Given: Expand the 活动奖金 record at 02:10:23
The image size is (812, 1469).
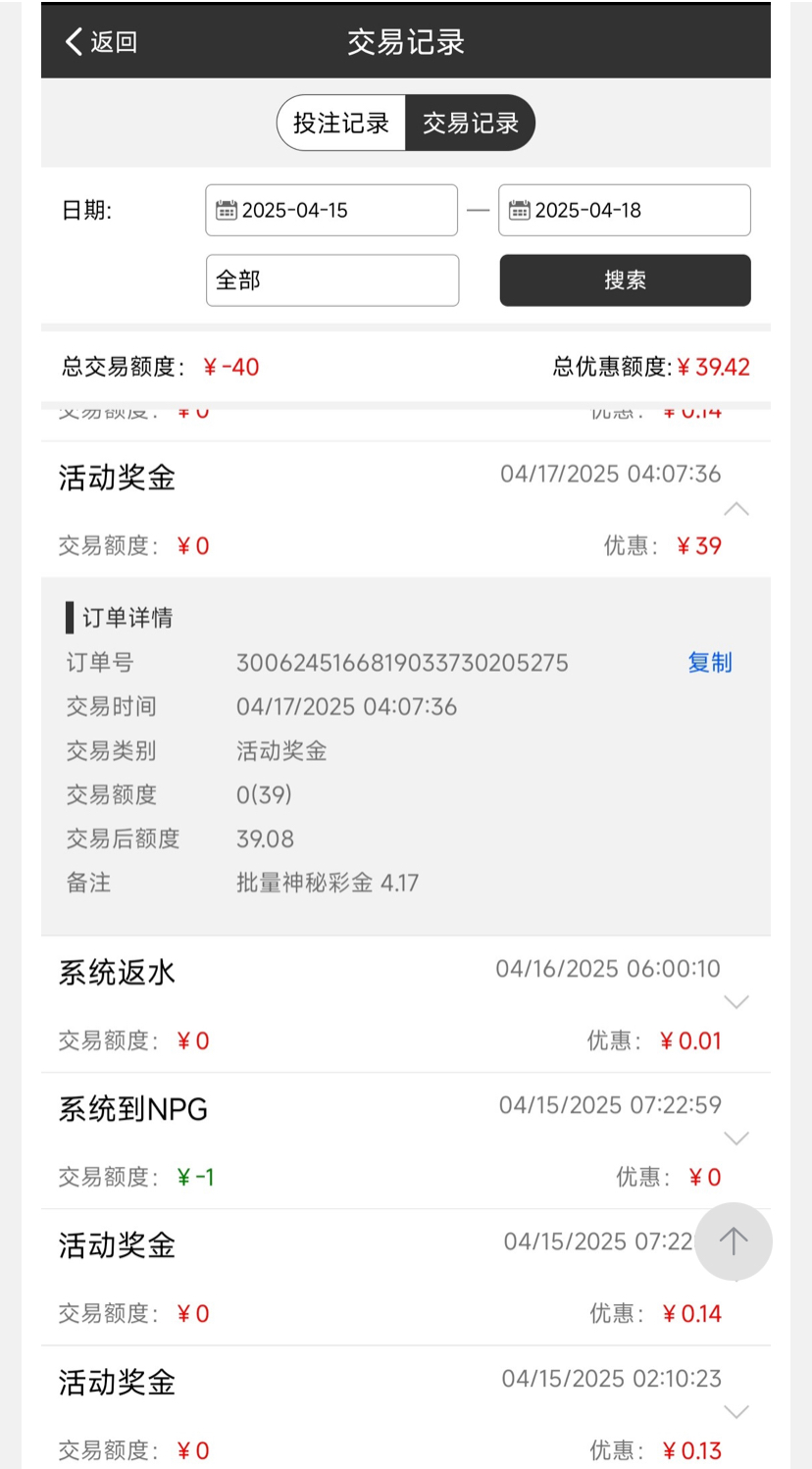Looking at the screenshot, I should point(736,1411).
